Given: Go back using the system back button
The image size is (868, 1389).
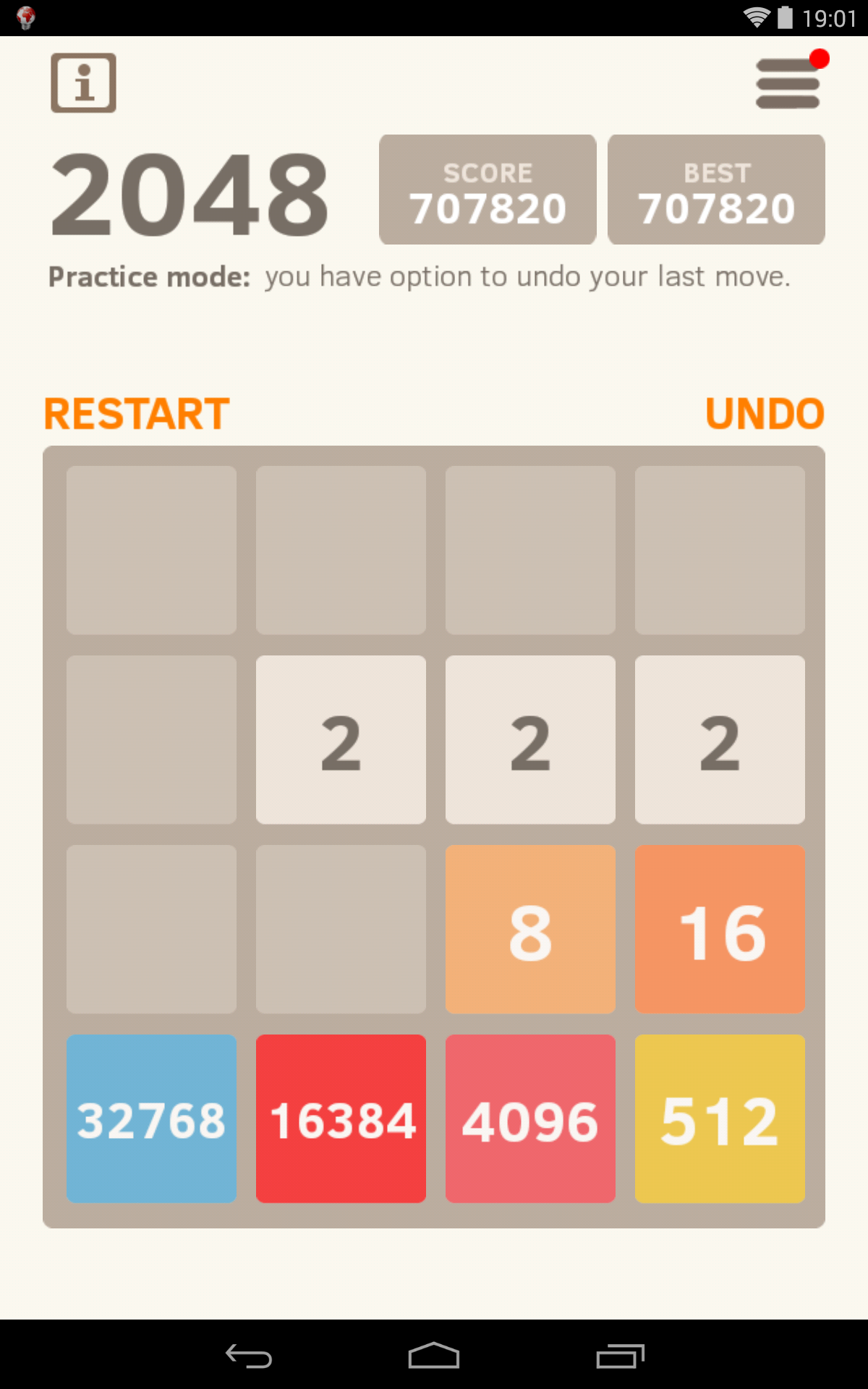Looking at the screenshot, I should point(248,1356).
